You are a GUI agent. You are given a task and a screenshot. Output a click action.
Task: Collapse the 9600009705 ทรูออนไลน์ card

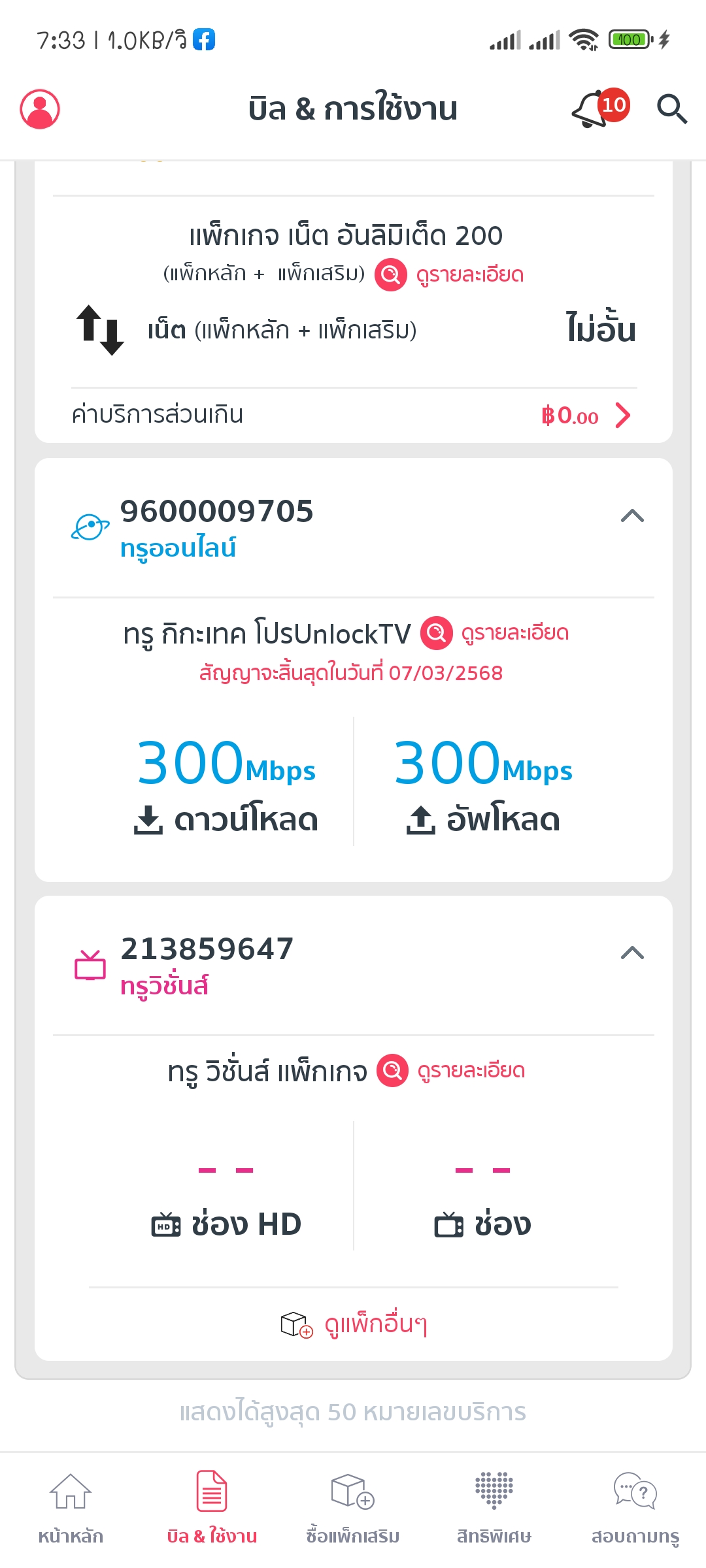coord(631,516)
